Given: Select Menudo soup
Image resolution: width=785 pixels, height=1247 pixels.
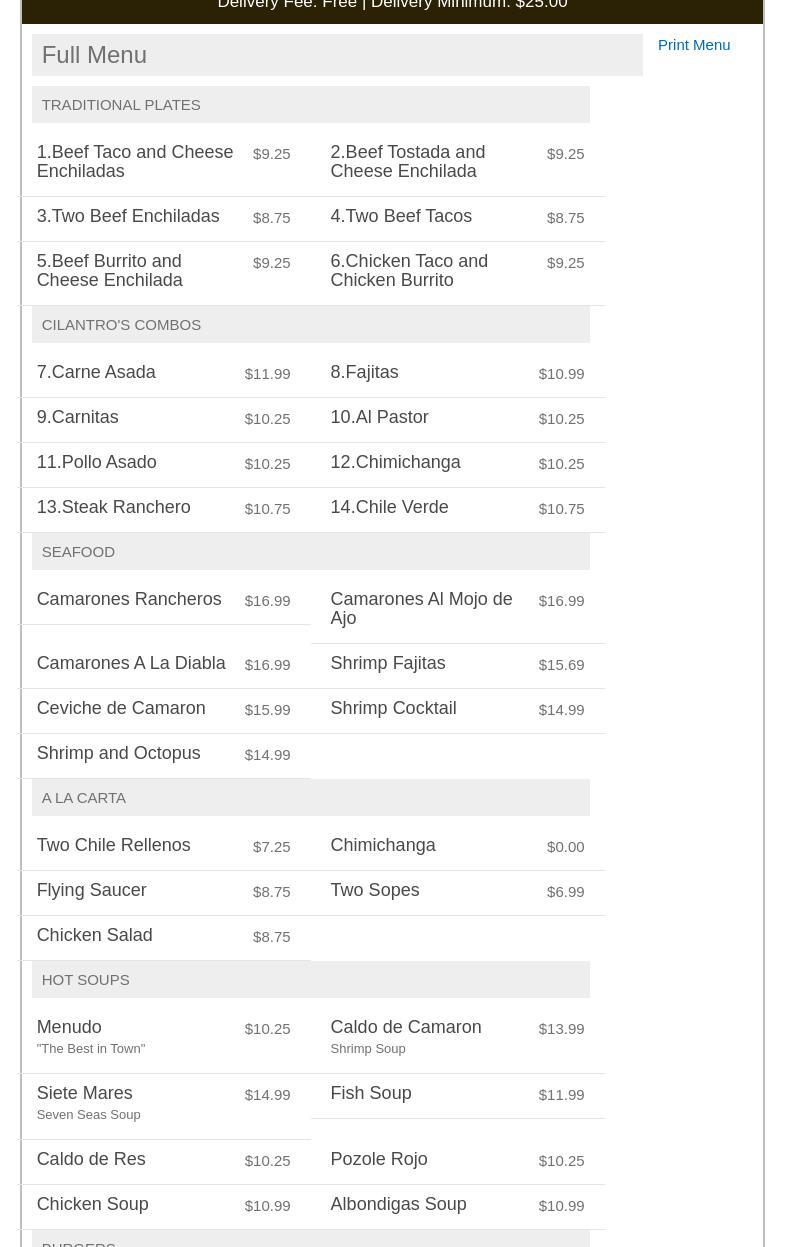Looking at the screenshot, I should tap(69, 1028).
